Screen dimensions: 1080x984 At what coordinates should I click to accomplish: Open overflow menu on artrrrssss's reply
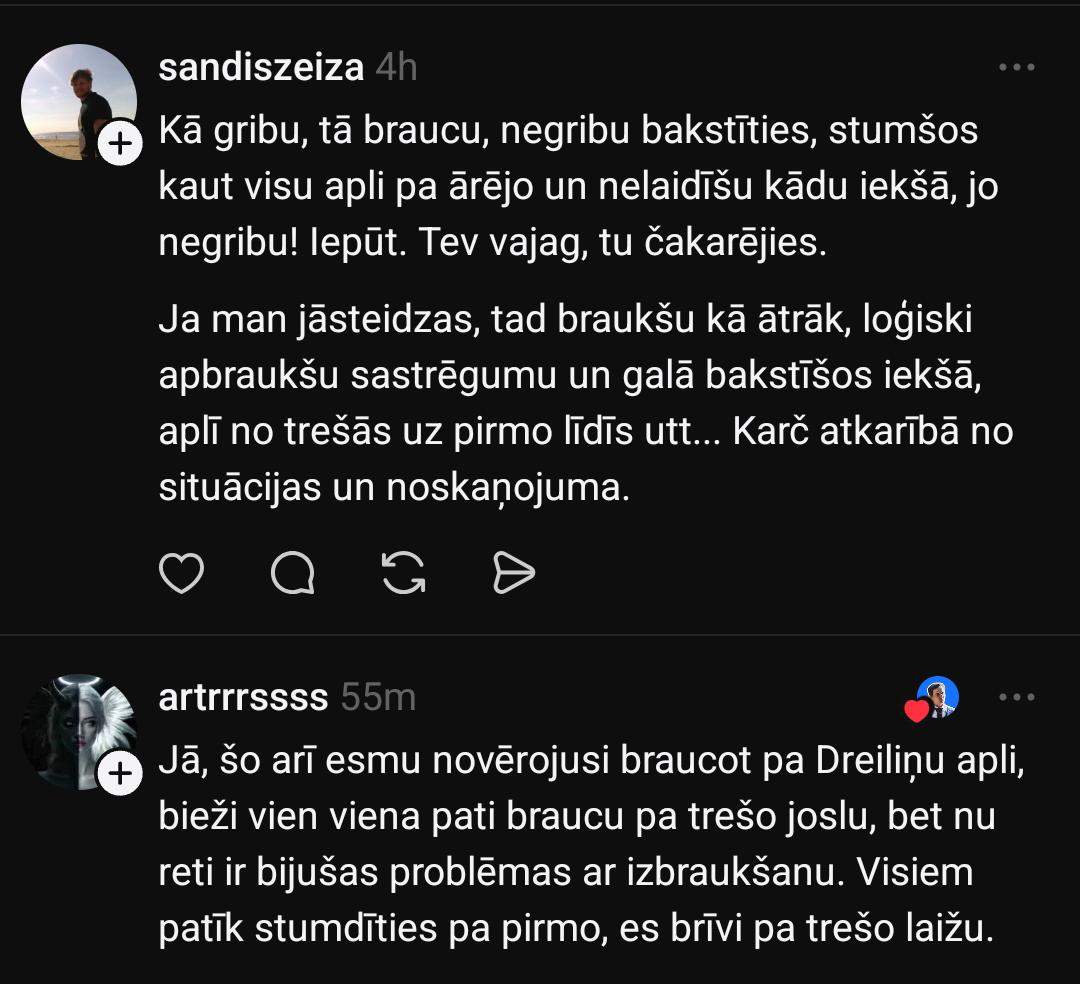click(x=1017, y=697)
